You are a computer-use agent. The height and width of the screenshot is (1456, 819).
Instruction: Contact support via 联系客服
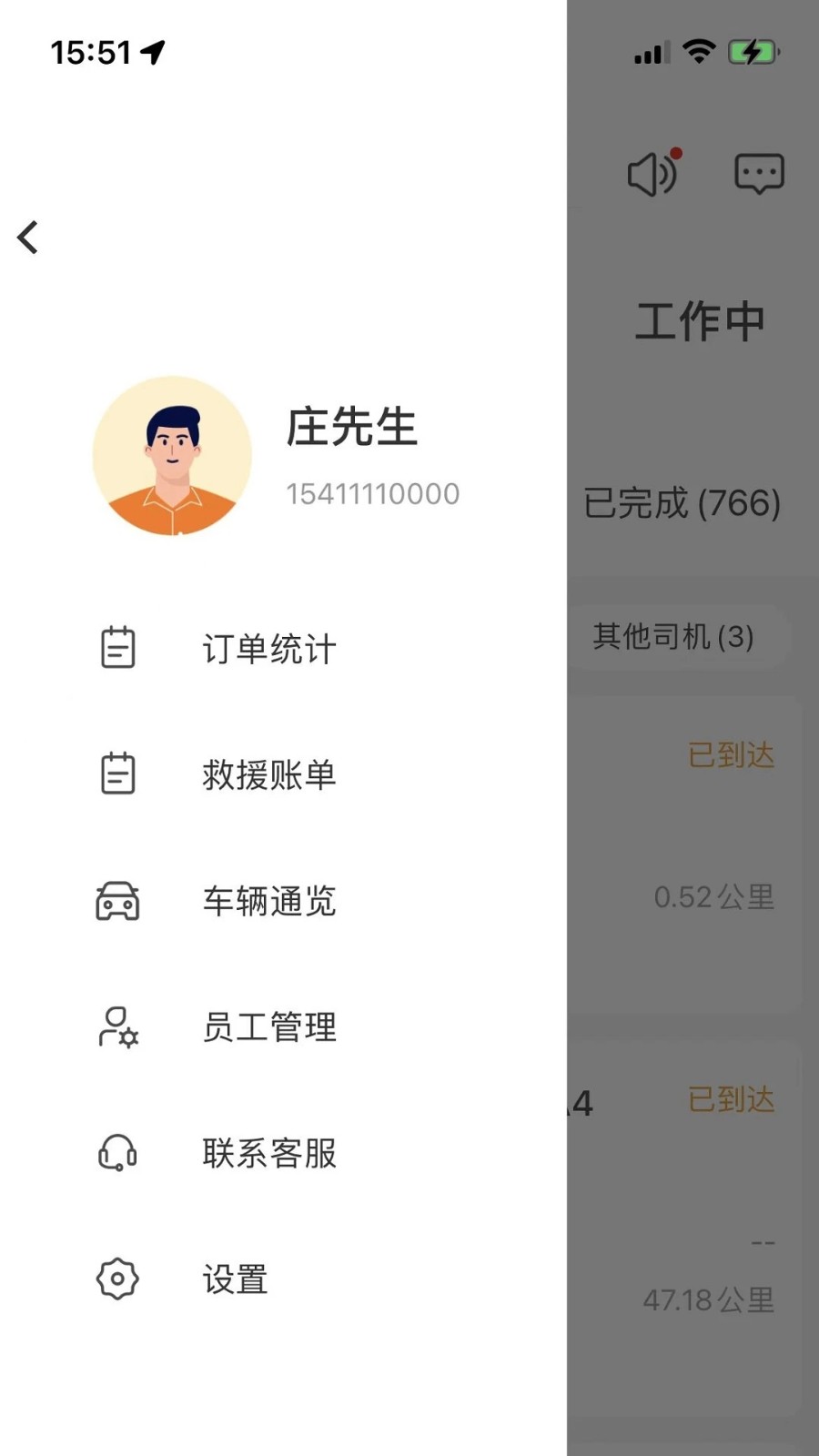point(269,1153)
